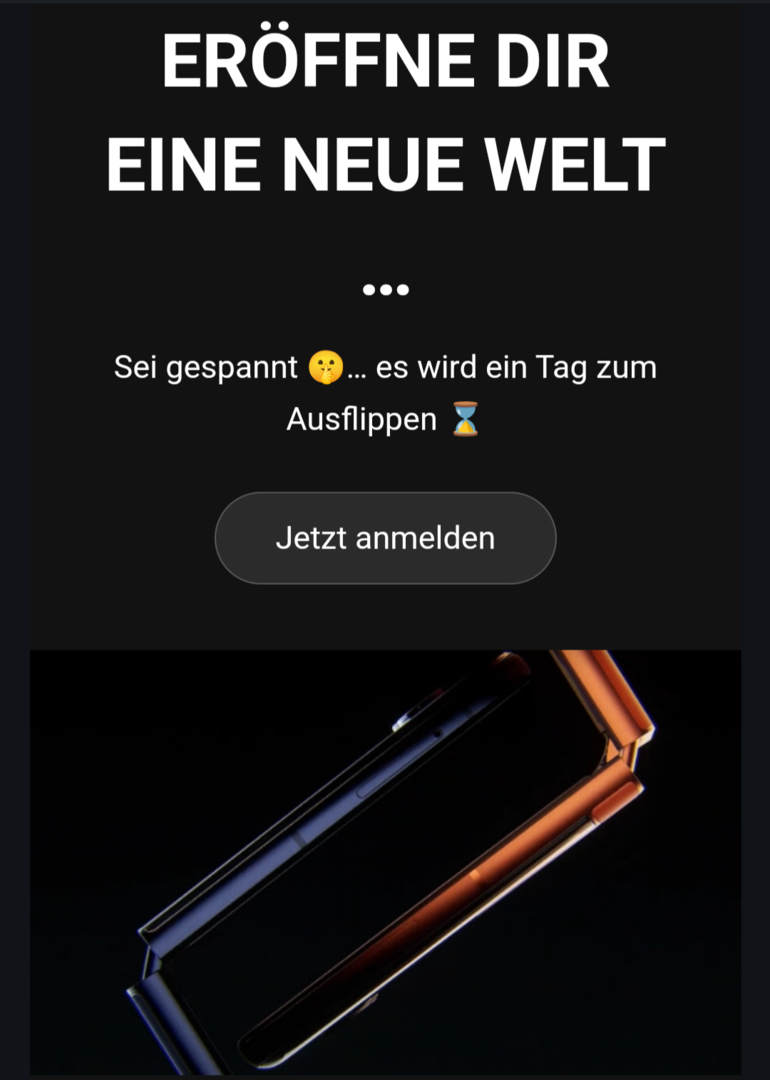Tap the Jetzt anmelden button
The image size is (770, 1080).
385,538
